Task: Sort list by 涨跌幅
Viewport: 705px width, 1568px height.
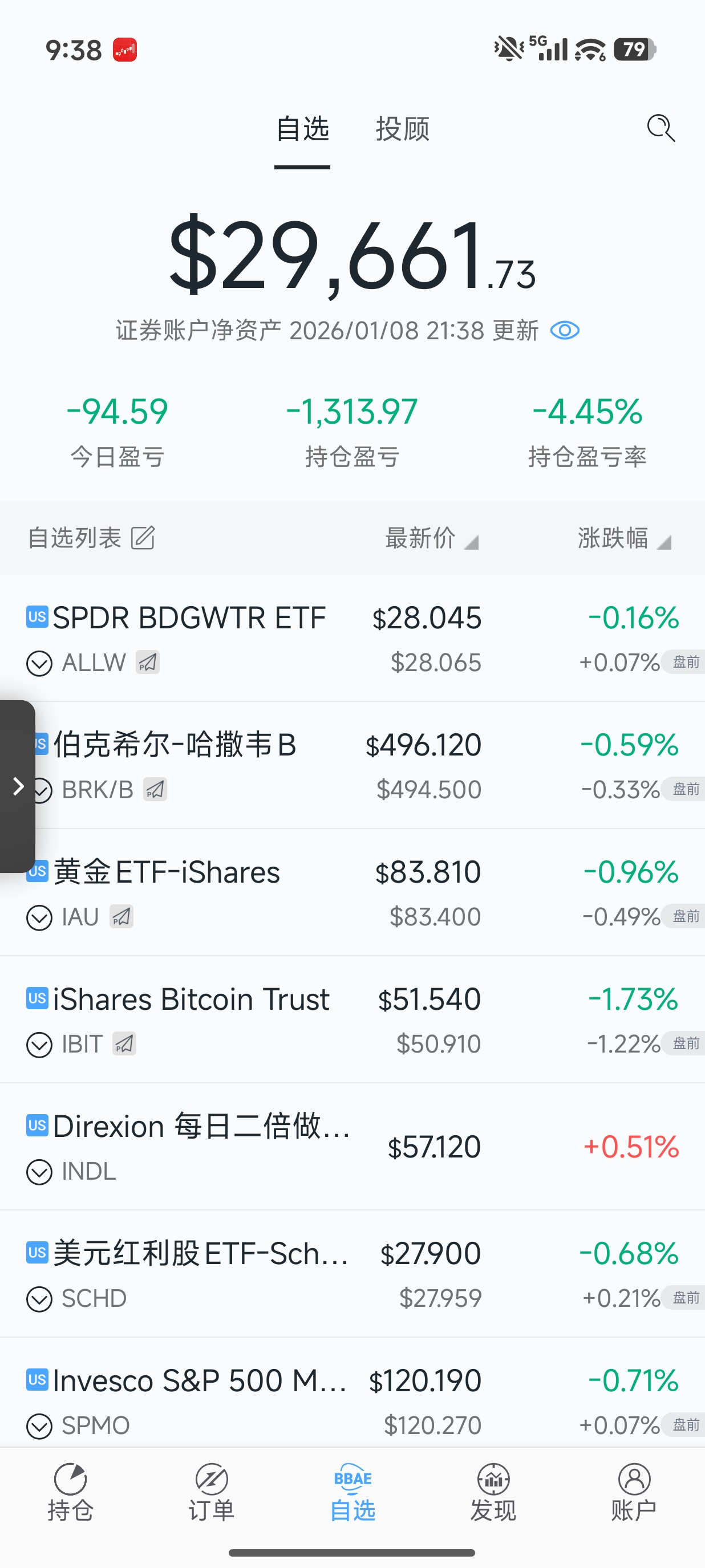Action: click(x=623, y=539)
